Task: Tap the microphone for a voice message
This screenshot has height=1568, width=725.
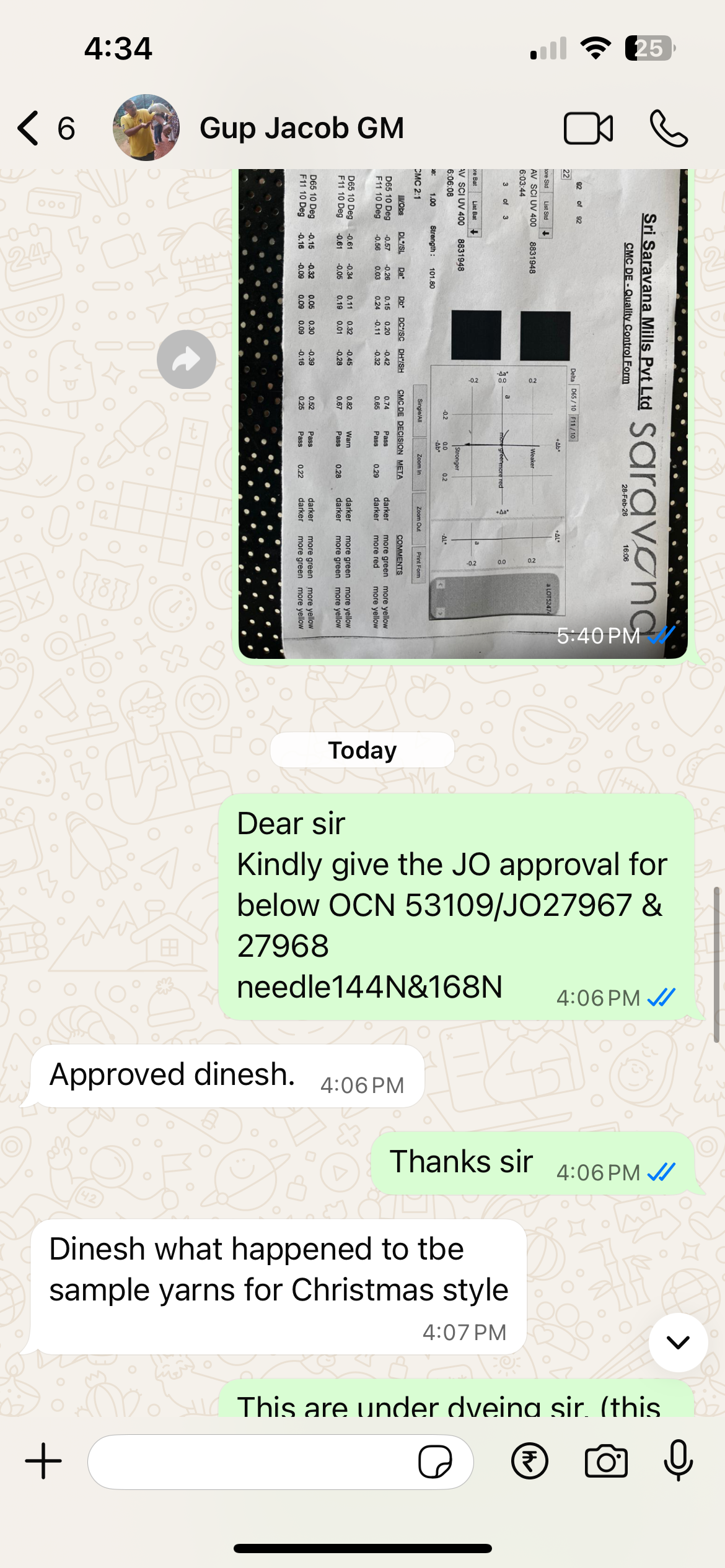Action: pyautogui.click(x=679, y=1461)
